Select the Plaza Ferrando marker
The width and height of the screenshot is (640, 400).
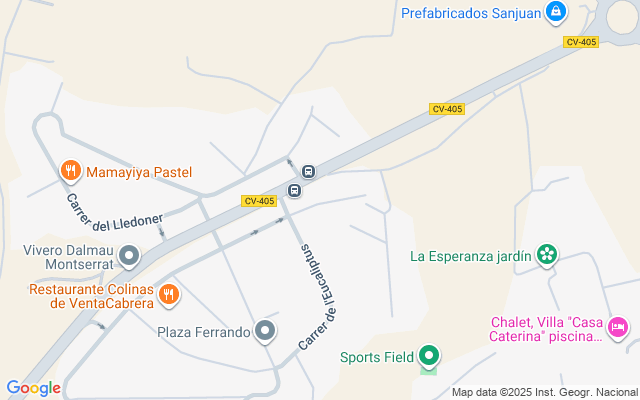point(265,331)
